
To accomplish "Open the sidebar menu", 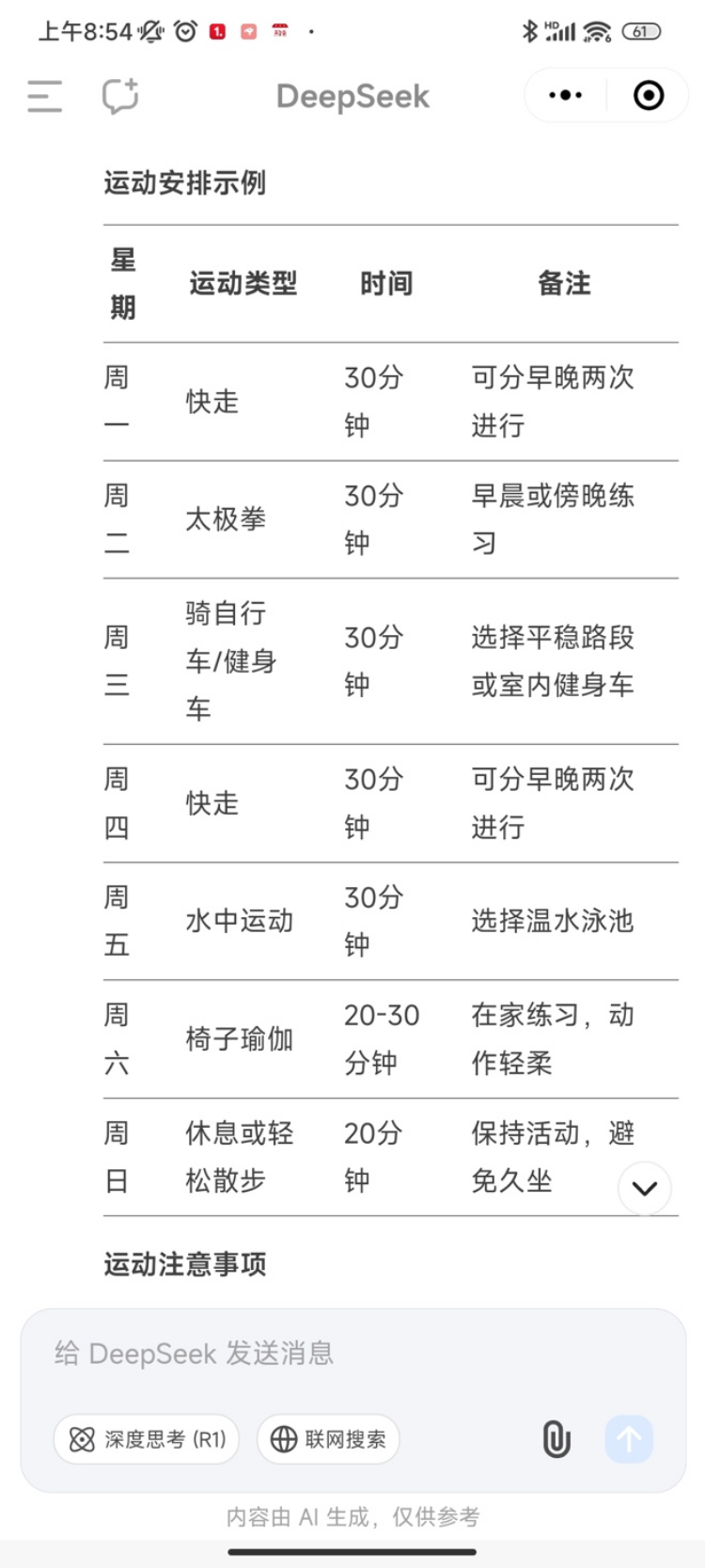I will [x=44, y=96].
